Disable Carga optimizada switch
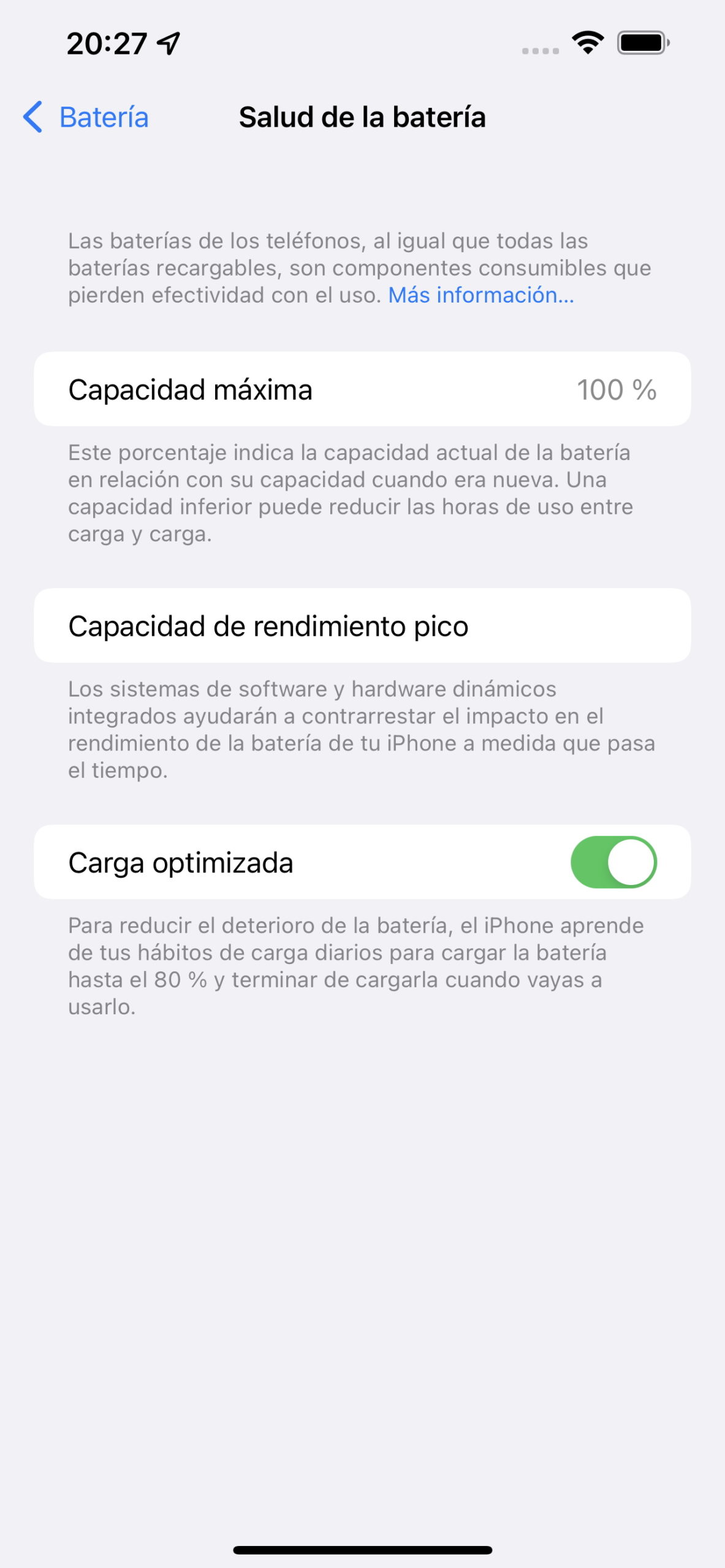Screen dimensions: 725x1568 coord(613,862)
